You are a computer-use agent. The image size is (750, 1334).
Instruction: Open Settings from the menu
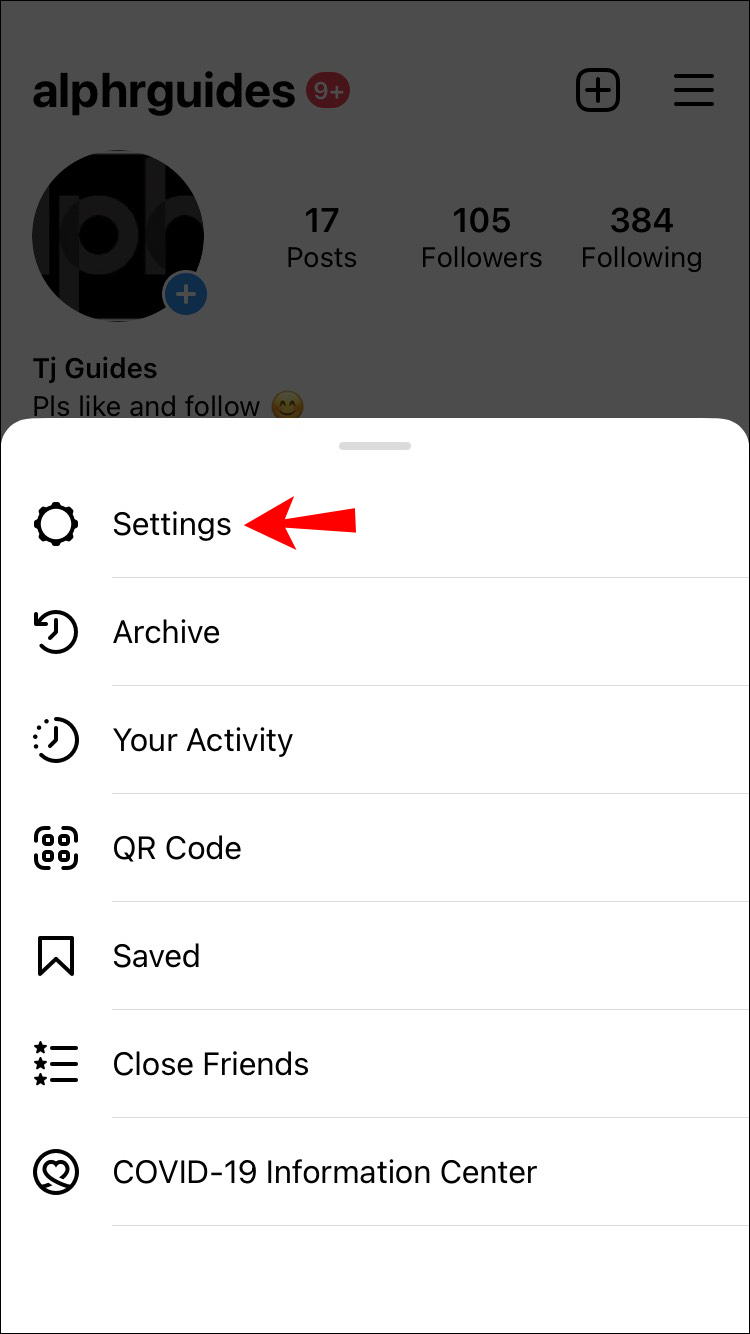[172, 524]
